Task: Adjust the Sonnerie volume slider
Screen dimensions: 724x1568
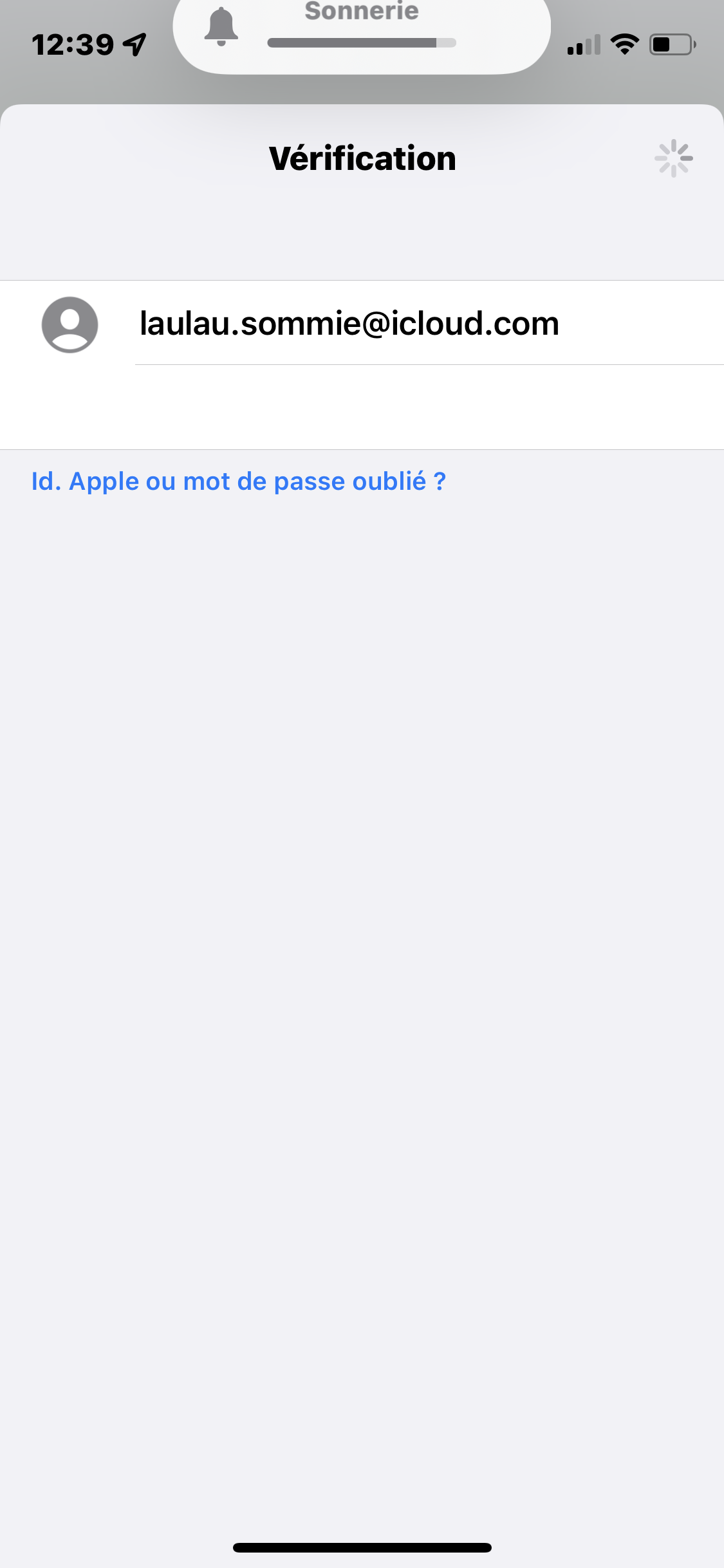Action: click(x=362, y=43)
